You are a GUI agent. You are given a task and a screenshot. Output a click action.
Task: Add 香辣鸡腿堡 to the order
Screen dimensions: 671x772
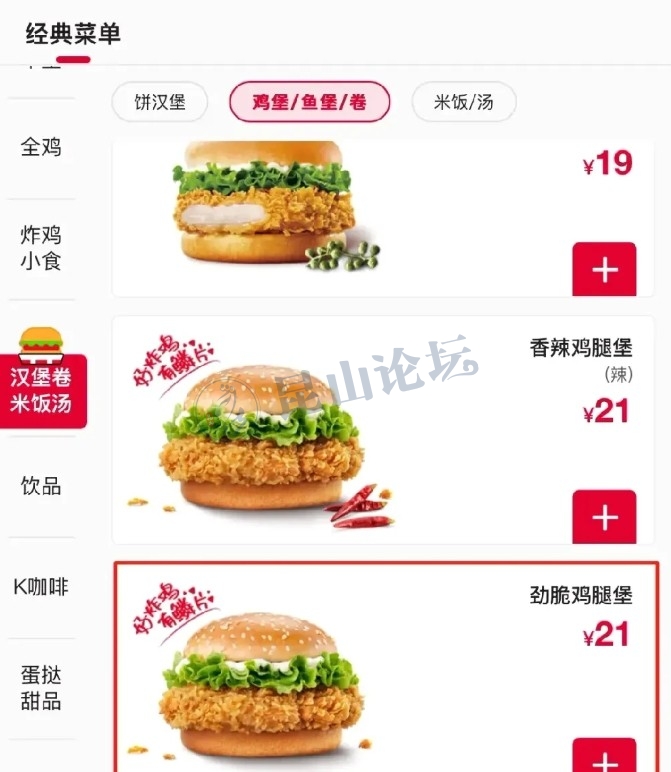pyautogui.click(x=604, y=516)
